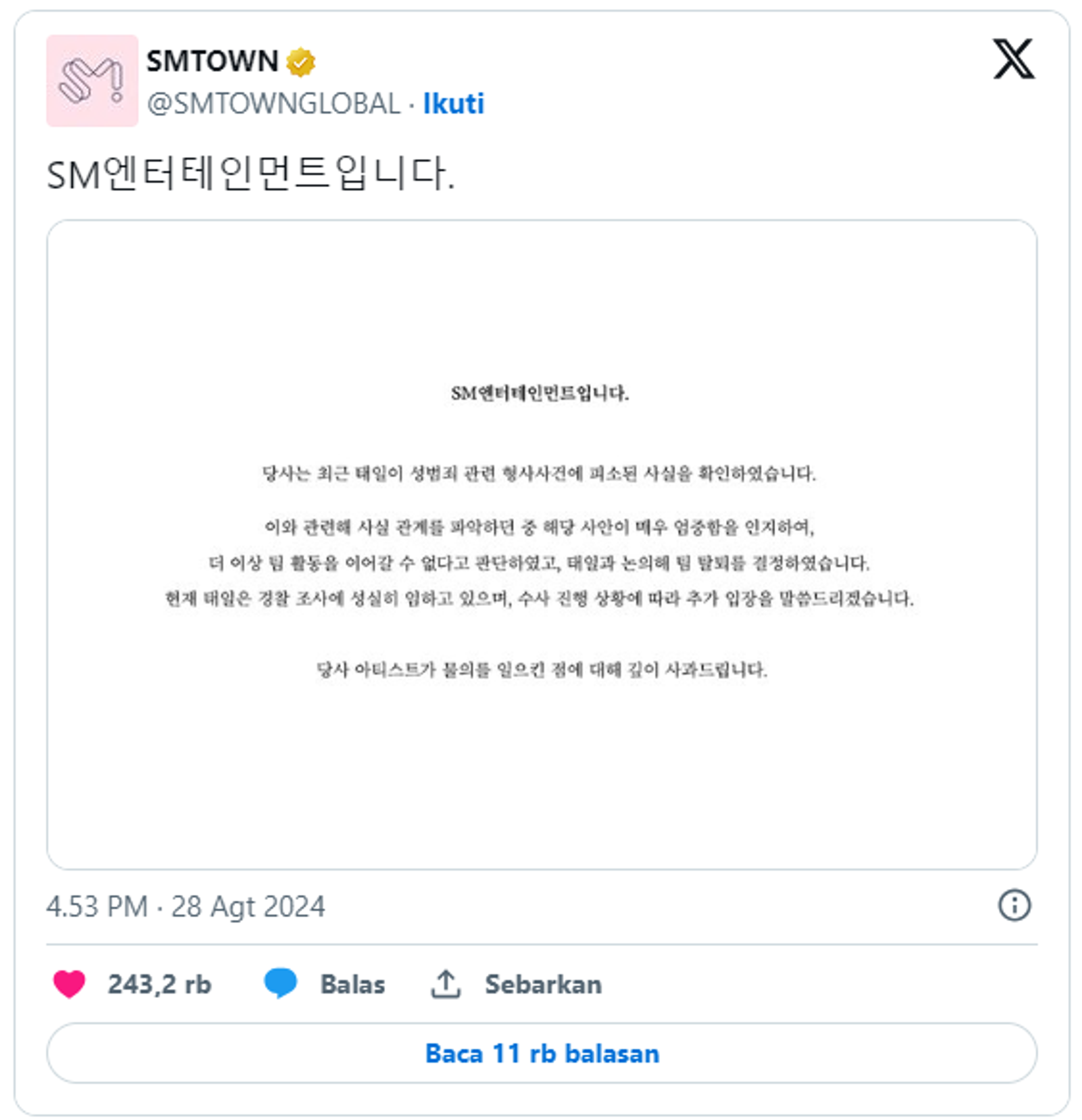The height and width of the screenshot is (1120, 1082).
Task: Share via the Sebarkan button
Action: pyautogui.click(x=516, y=984)
